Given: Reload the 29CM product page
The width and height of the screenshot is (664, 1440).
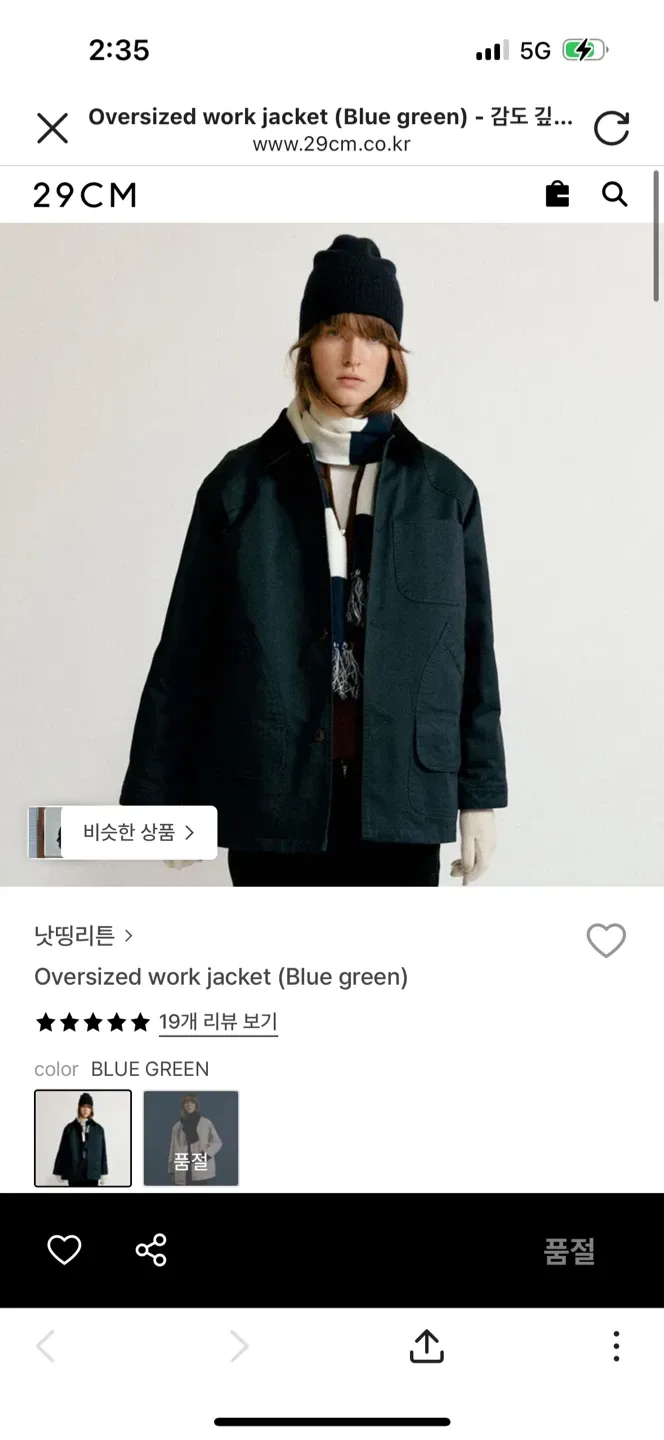Looking at the screenshot, I should click(x=611, y=128).
